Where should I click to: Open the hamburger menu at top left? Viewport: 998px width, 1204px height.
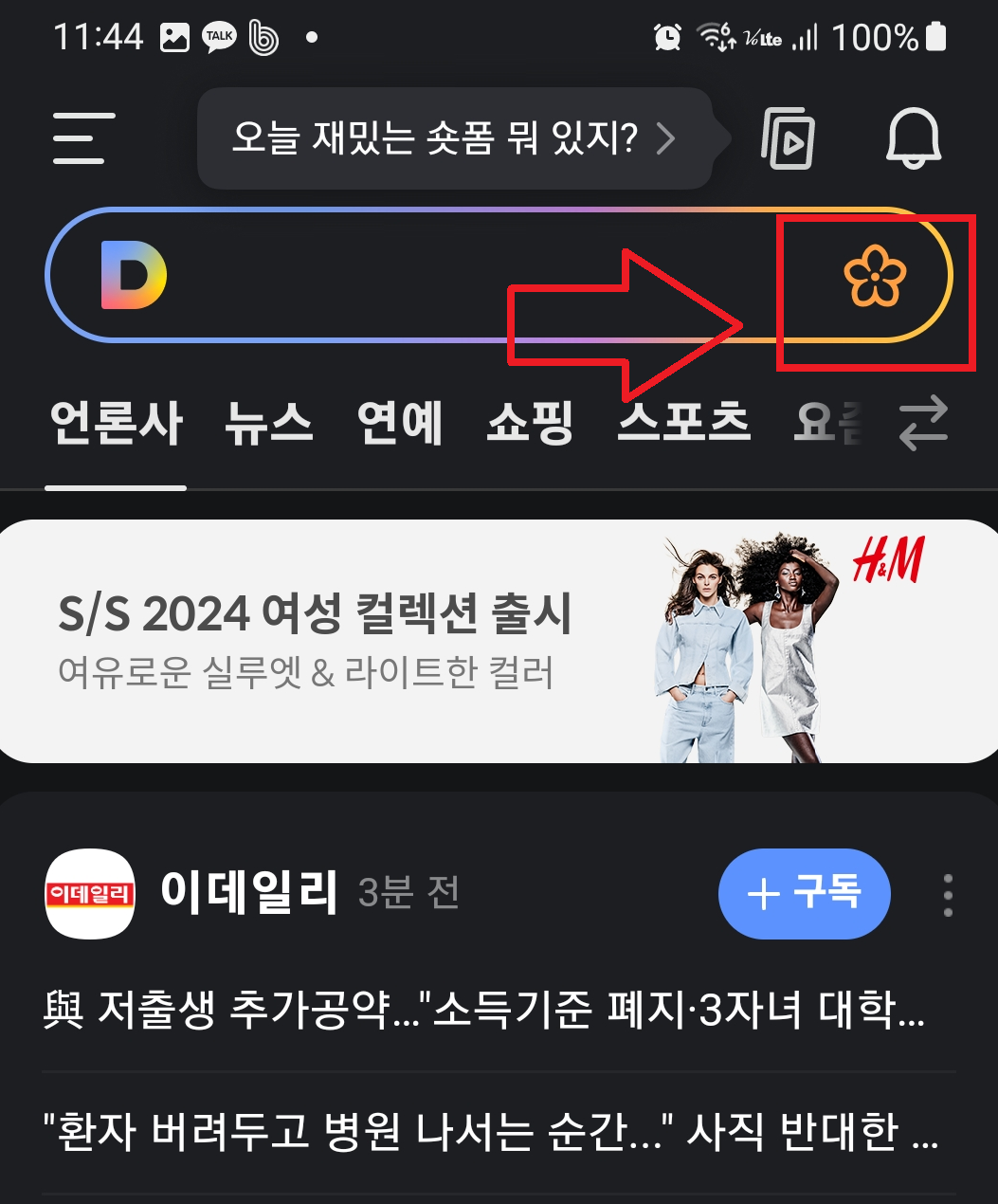(81, 139)
